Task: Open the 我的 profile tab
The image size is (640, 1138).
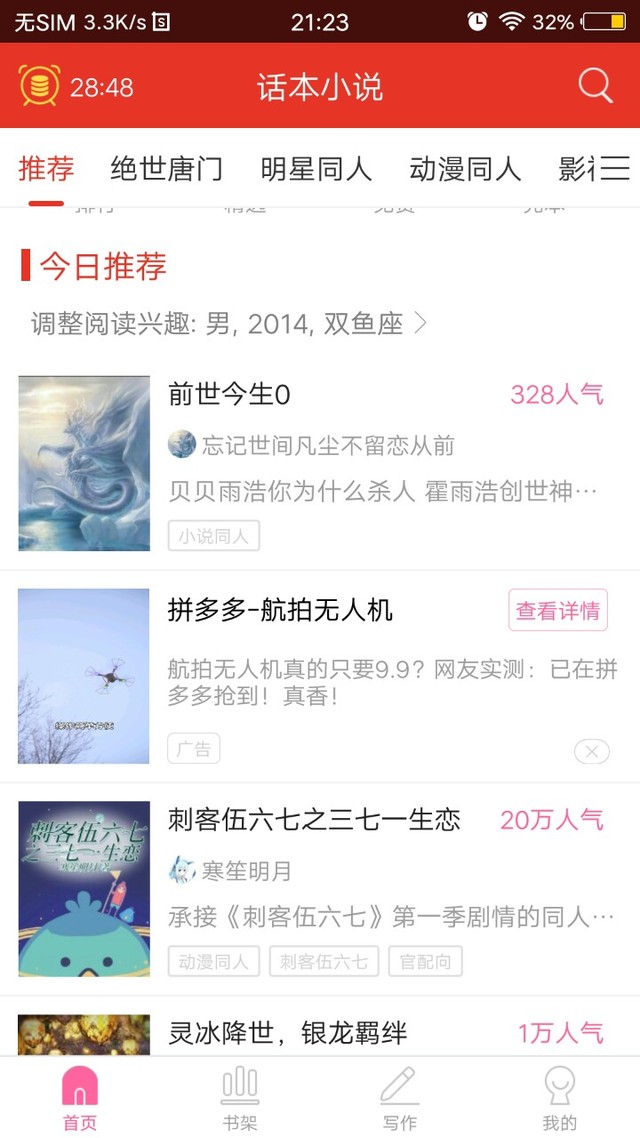Action: point(559,1098)
